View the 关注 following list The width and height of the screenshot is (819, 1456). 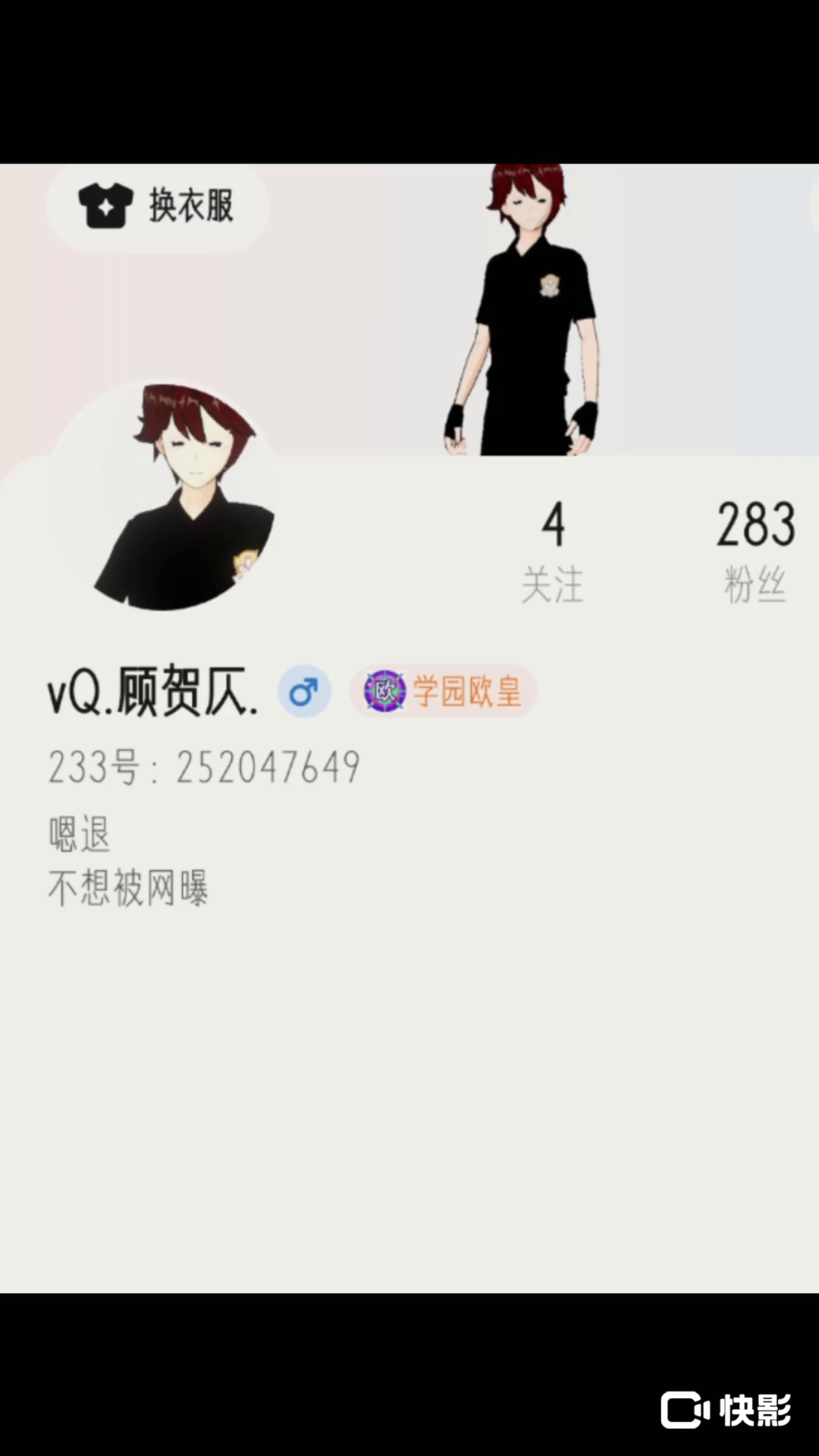553,551
